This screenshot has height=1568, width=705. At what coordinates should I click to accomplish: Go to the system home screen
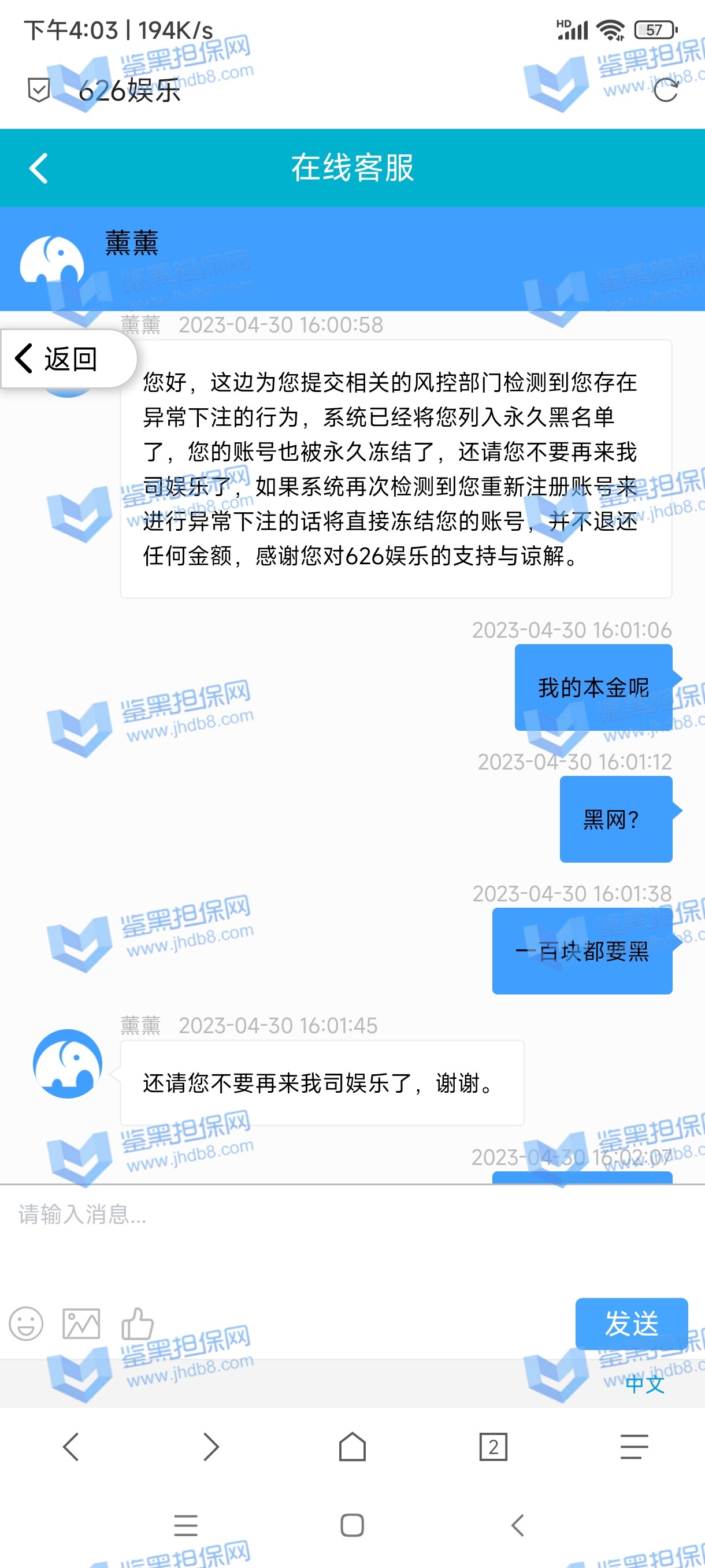click(352, 1525)
